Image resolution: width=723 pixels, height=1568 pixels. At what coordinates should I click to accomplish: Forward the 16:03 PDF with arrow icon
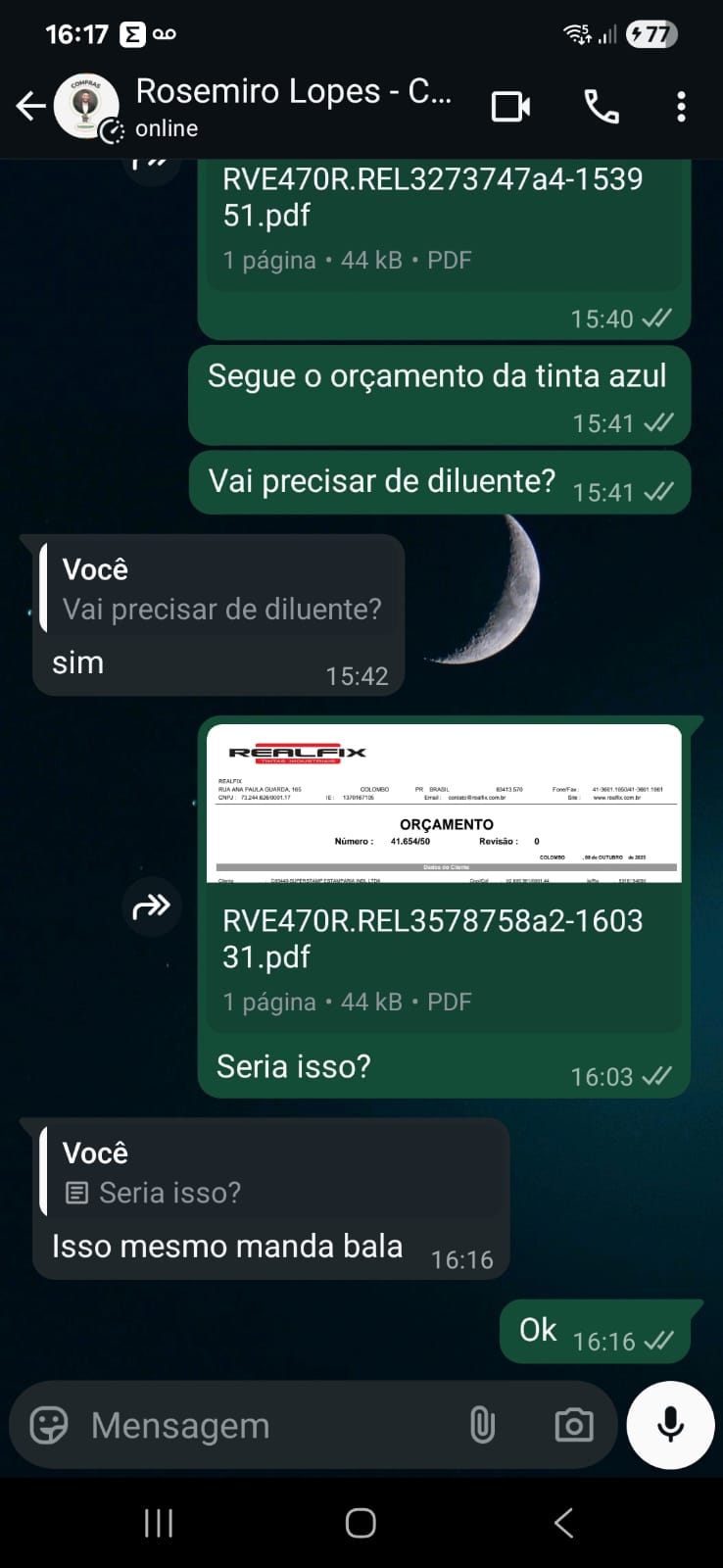pos(151,906)
